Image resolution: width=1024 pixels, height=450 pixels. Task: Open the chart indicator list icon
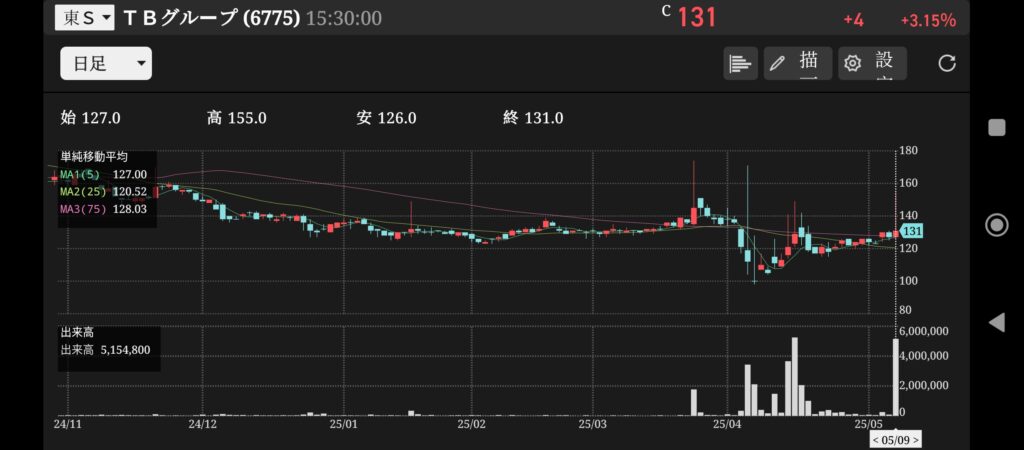(740, 64)
